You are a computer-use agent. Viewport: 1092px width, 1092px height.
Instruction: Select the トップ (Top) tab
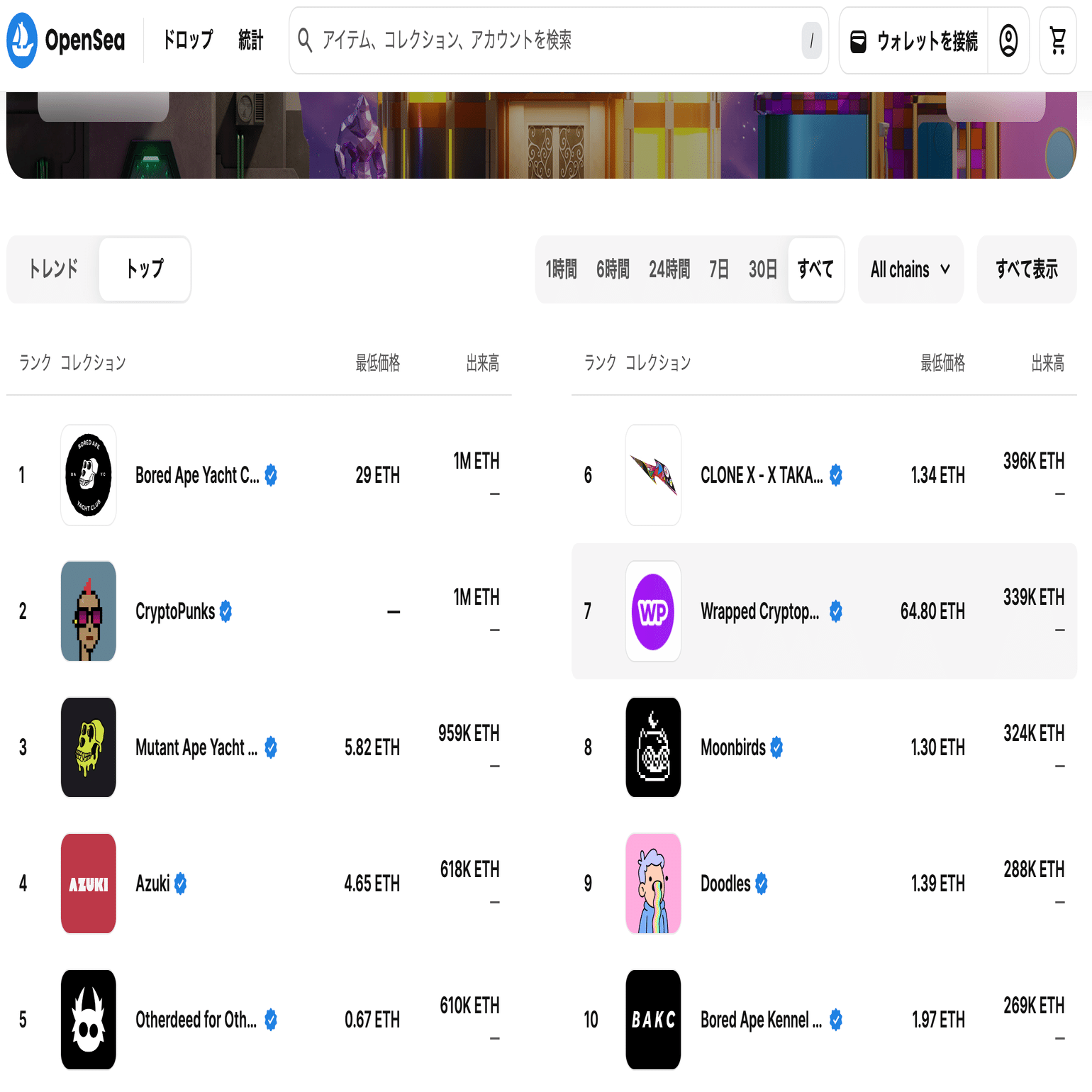(x=145, y=269)
